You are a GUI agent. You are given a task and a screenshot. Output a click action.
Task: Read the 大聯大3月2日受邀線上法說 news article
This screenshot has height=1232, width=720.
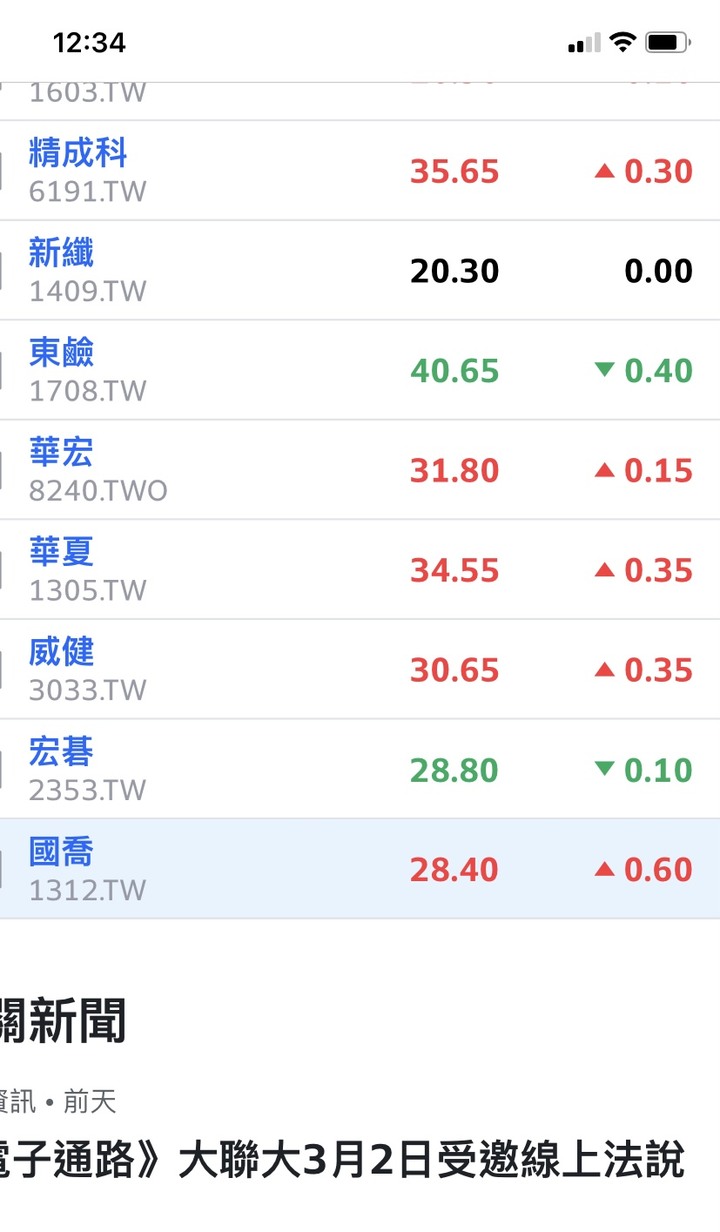click(342, 1162)
